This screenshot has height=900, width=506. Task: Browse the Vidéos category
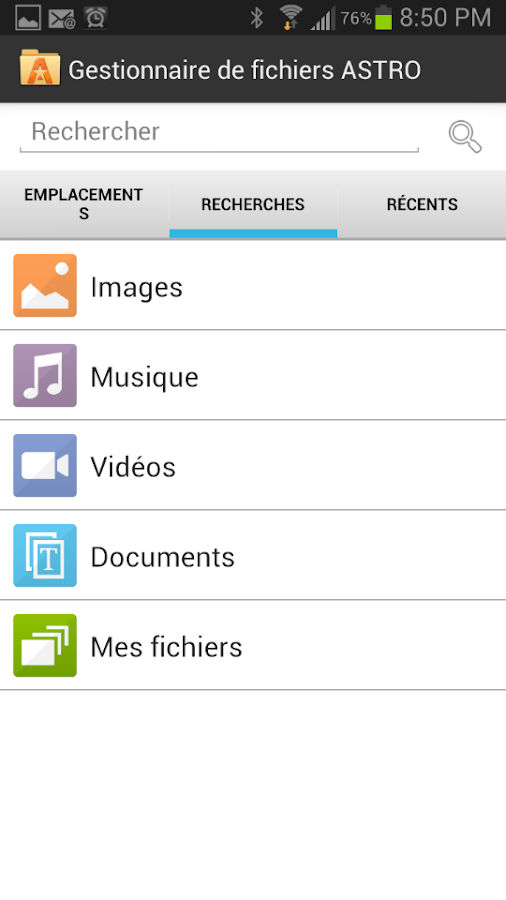click(x=253, y=465)
